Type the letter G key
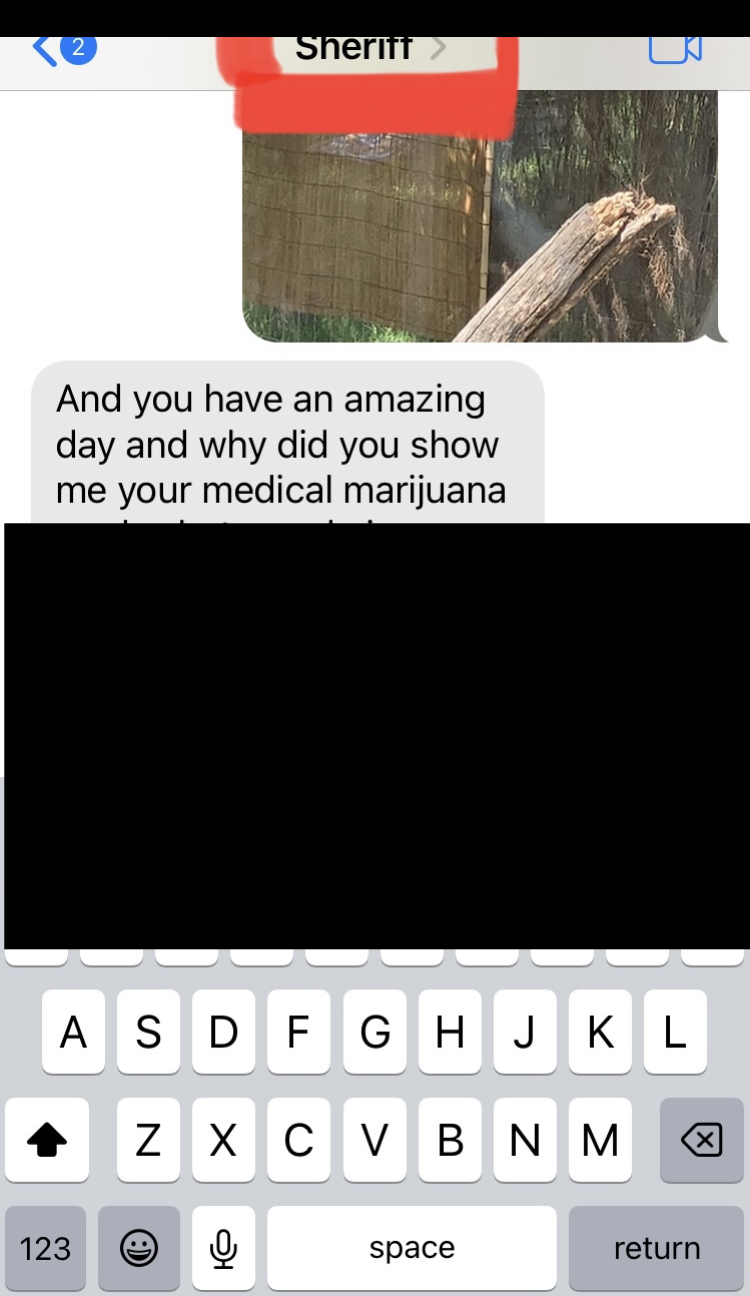The image size is (750, 1296). [x=375, y=1032]
